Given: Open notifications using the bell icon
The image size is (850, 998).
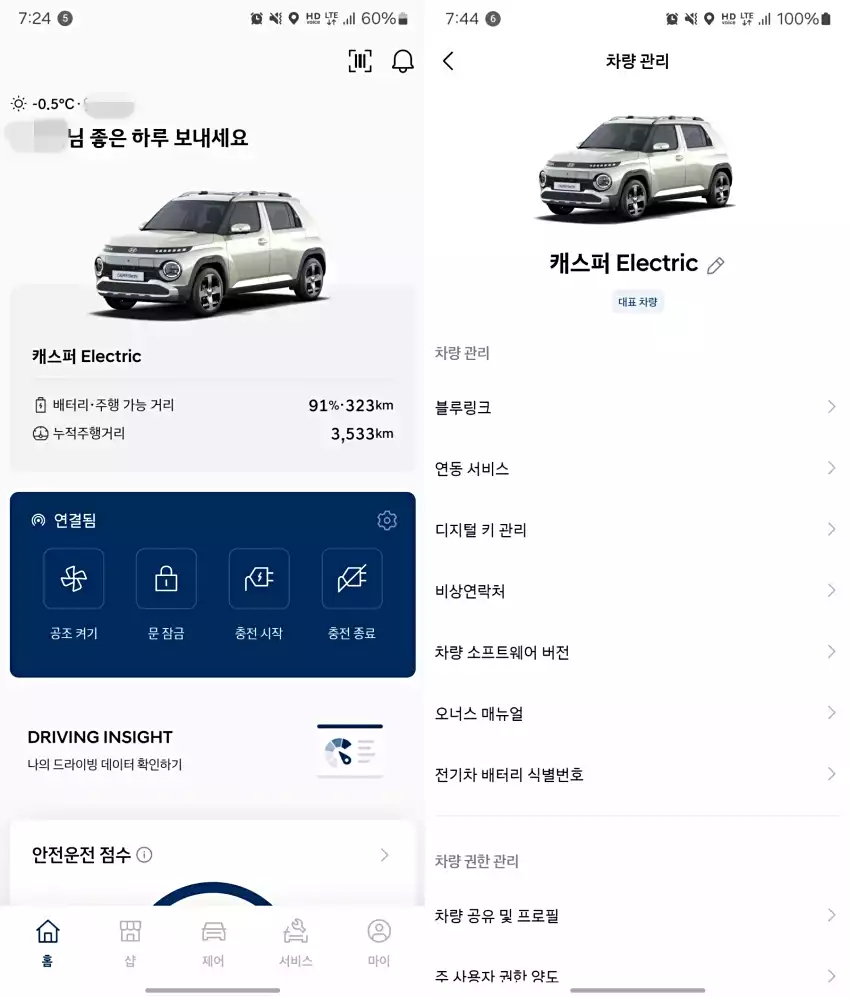Looking at the screenshot, I should pyautogui.click(x=402, y=61).
